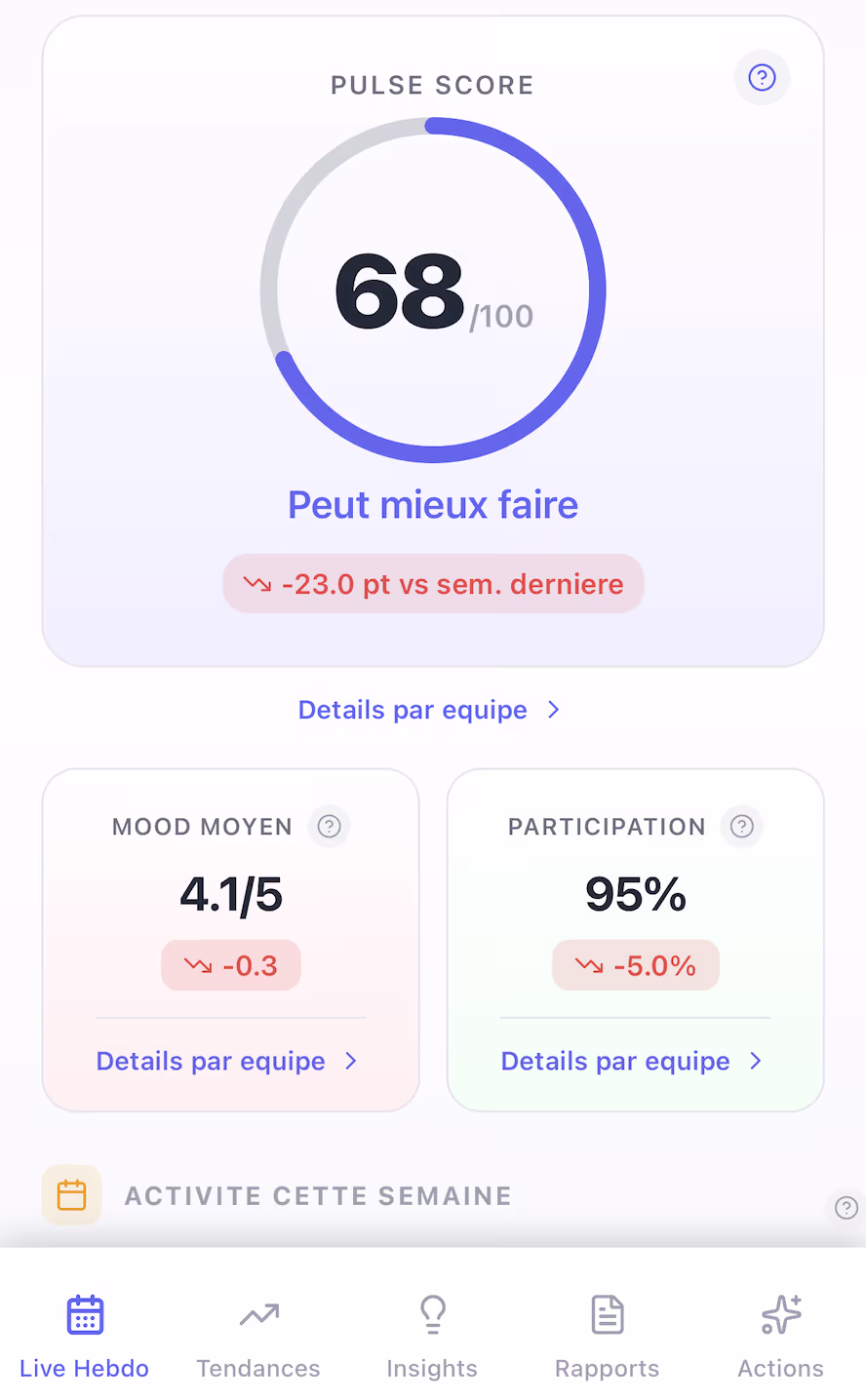
Task: Open the Mood Moyen help icon
Action: [329, 826]
